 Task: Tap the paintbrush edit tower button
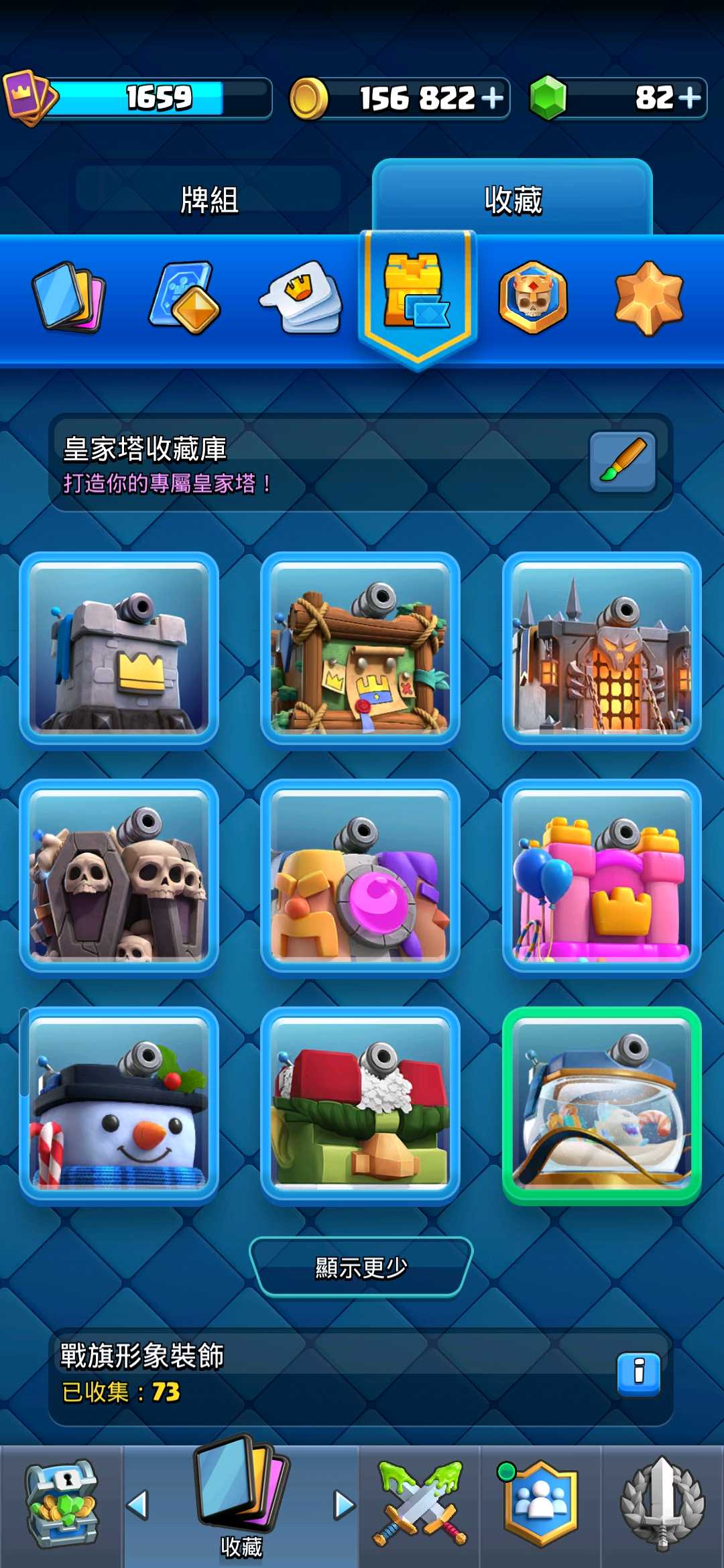tap(623, 462)
